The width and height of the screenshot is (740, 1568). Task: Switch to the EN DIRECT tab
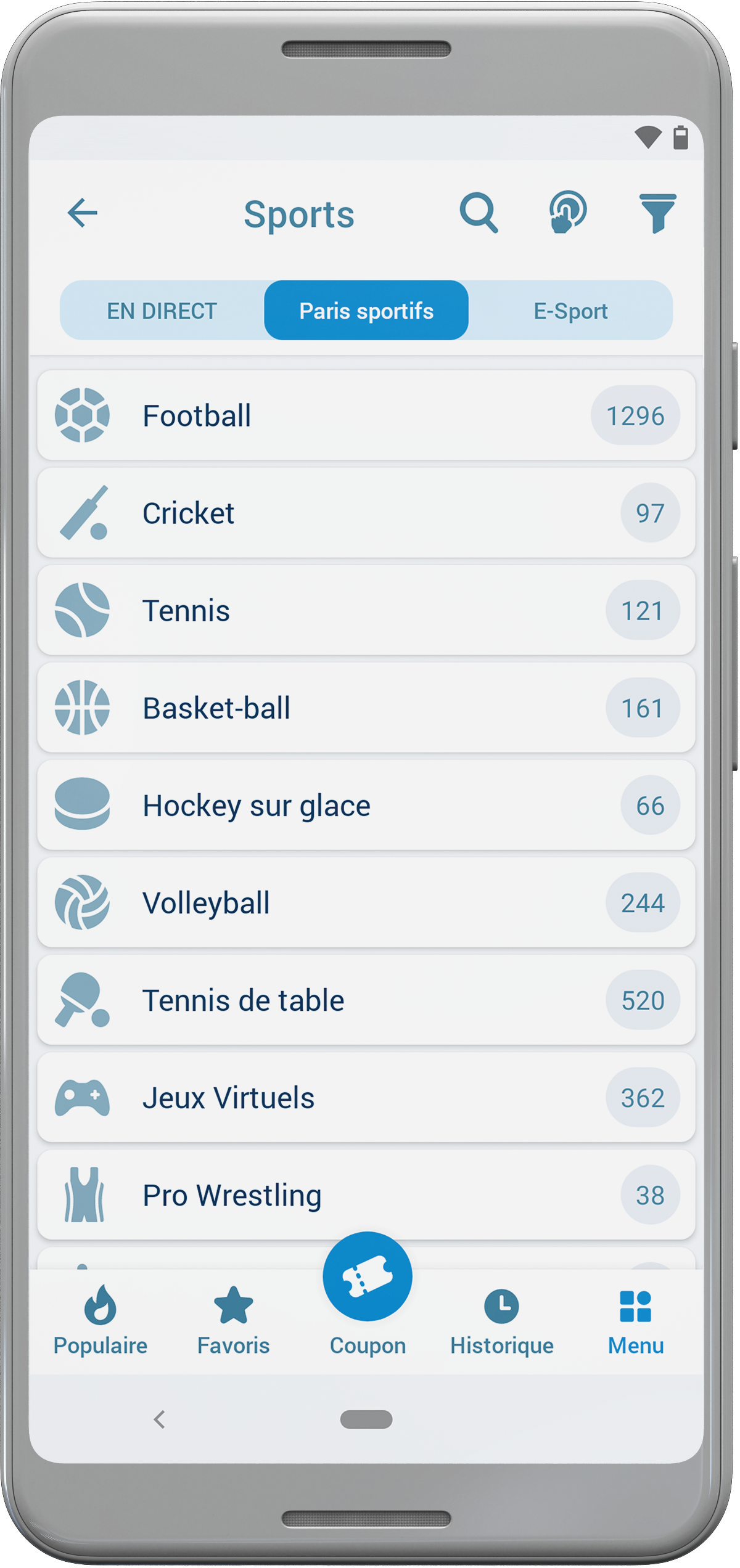tap(162, 311)
